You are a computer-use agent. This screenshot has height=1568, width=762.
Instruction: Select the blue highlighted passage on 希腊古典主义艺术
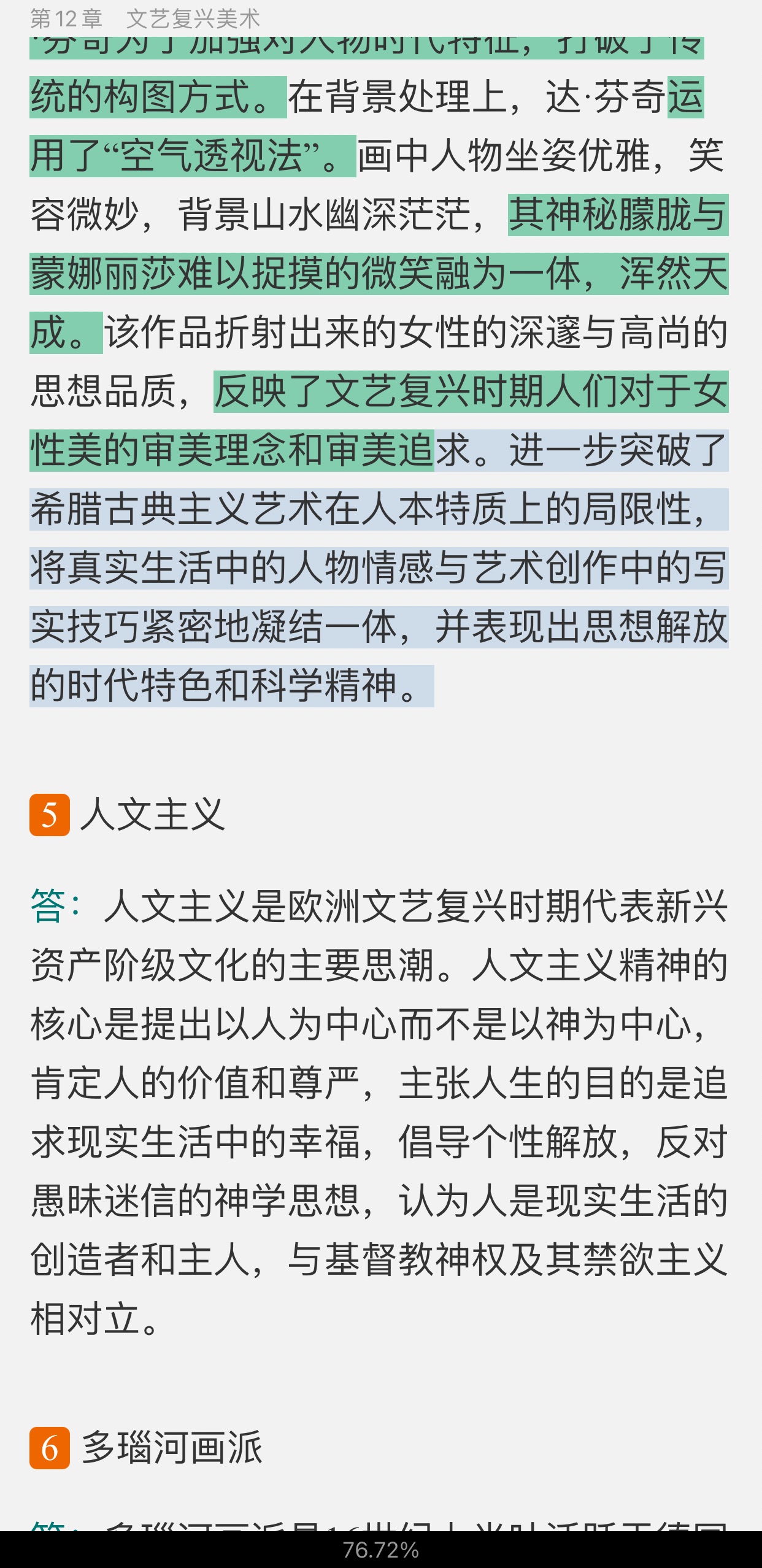point(379,568)
